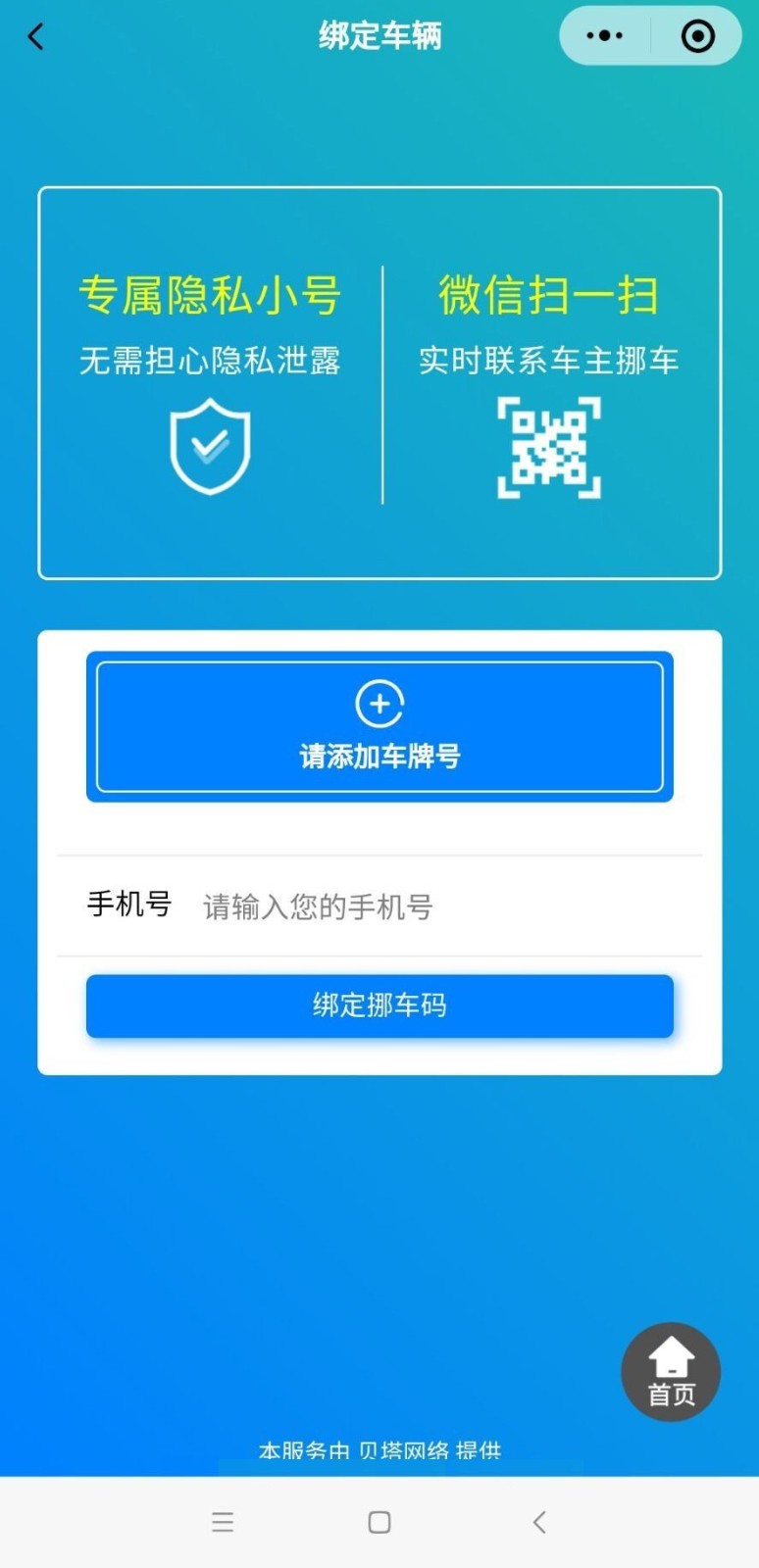This screenshot has height=1568, width=759.
Task: Go to the 首页 home page
Action: 671,1372
